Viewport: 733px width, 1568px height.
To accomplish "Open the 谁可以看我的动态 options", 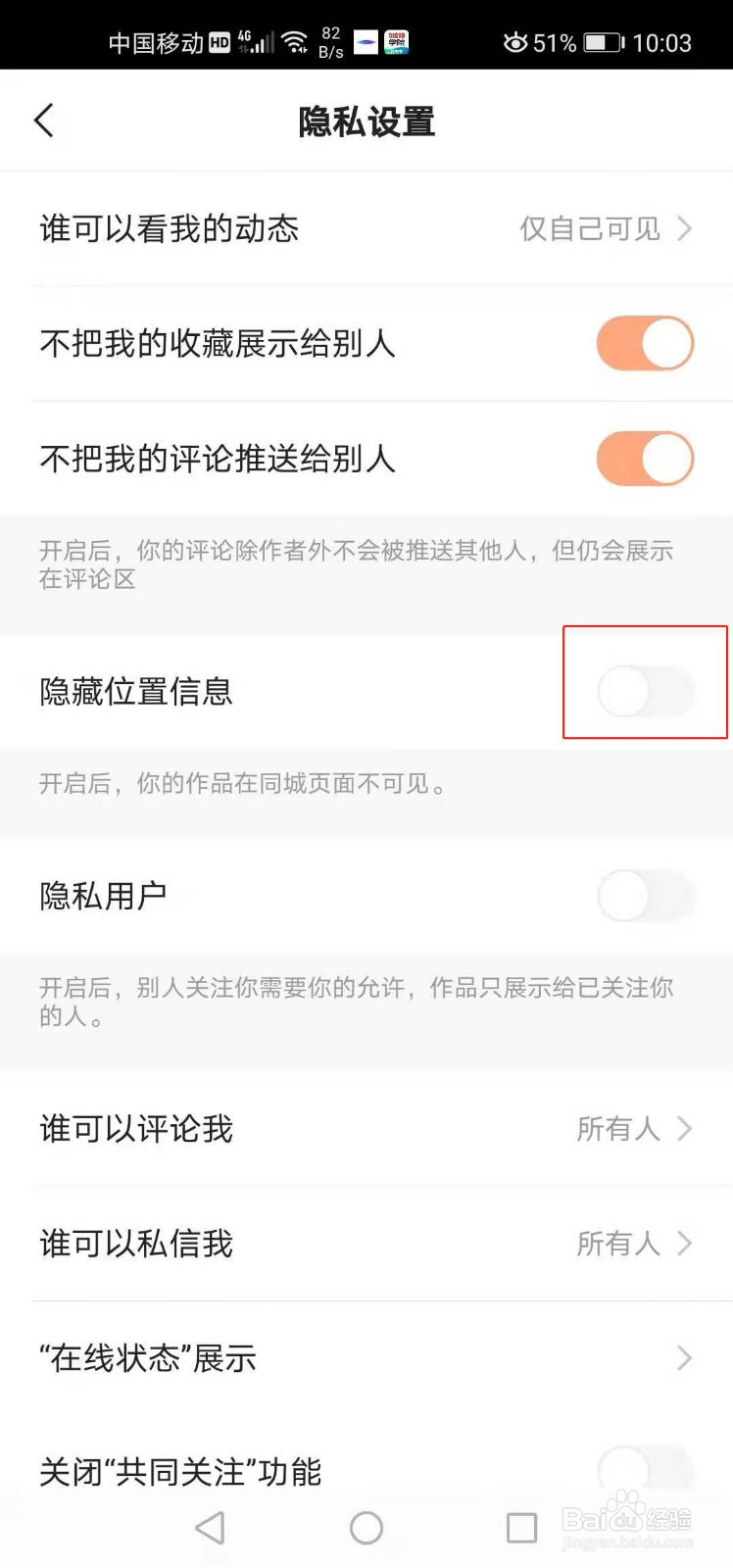I will point(366,228).
